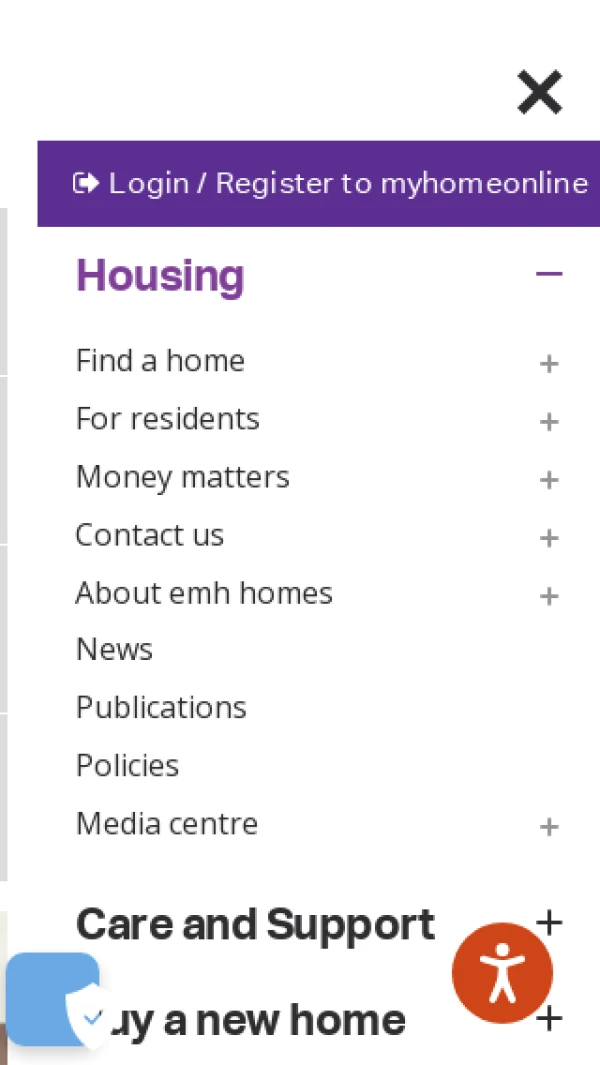Collapse the Housing section

(548, 274)
